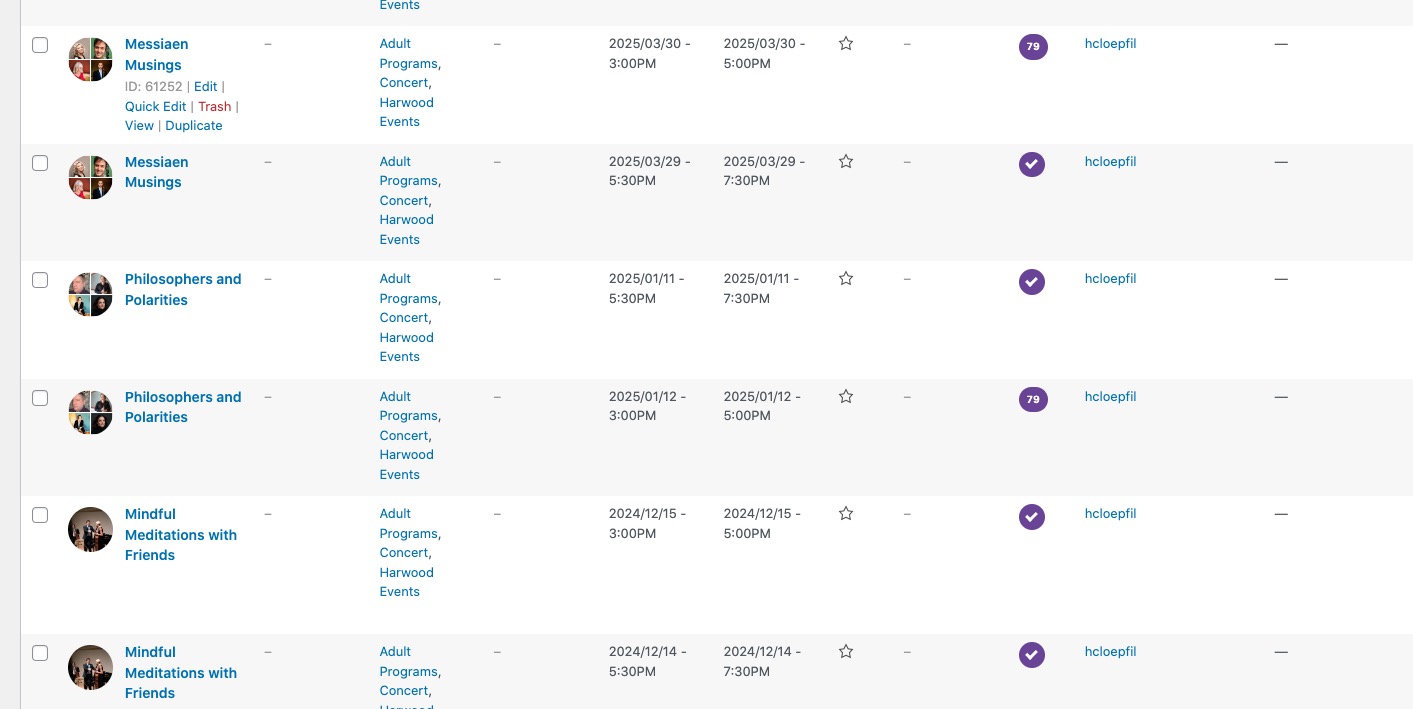Image resolution: width=1413 pixels, height=709 pixels.
Task: Open Mindful Meditations with Friends dated 2024/12/14
Action: tap(181, 672)
